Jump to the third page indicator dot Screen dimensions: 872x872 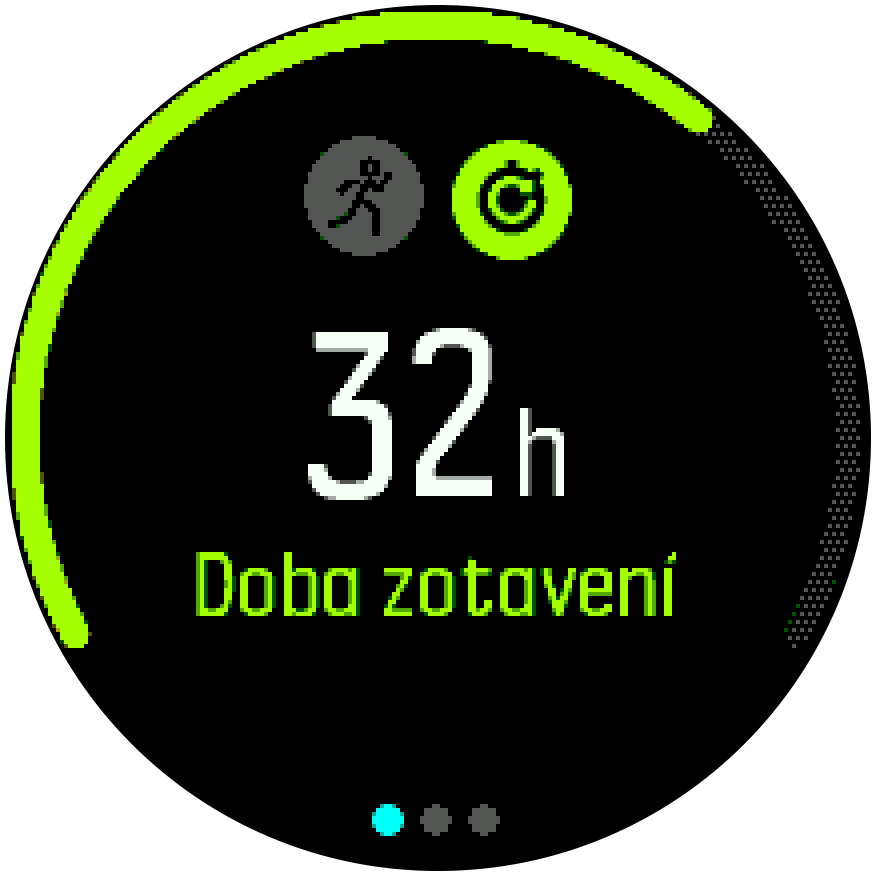tap(483, 821)
